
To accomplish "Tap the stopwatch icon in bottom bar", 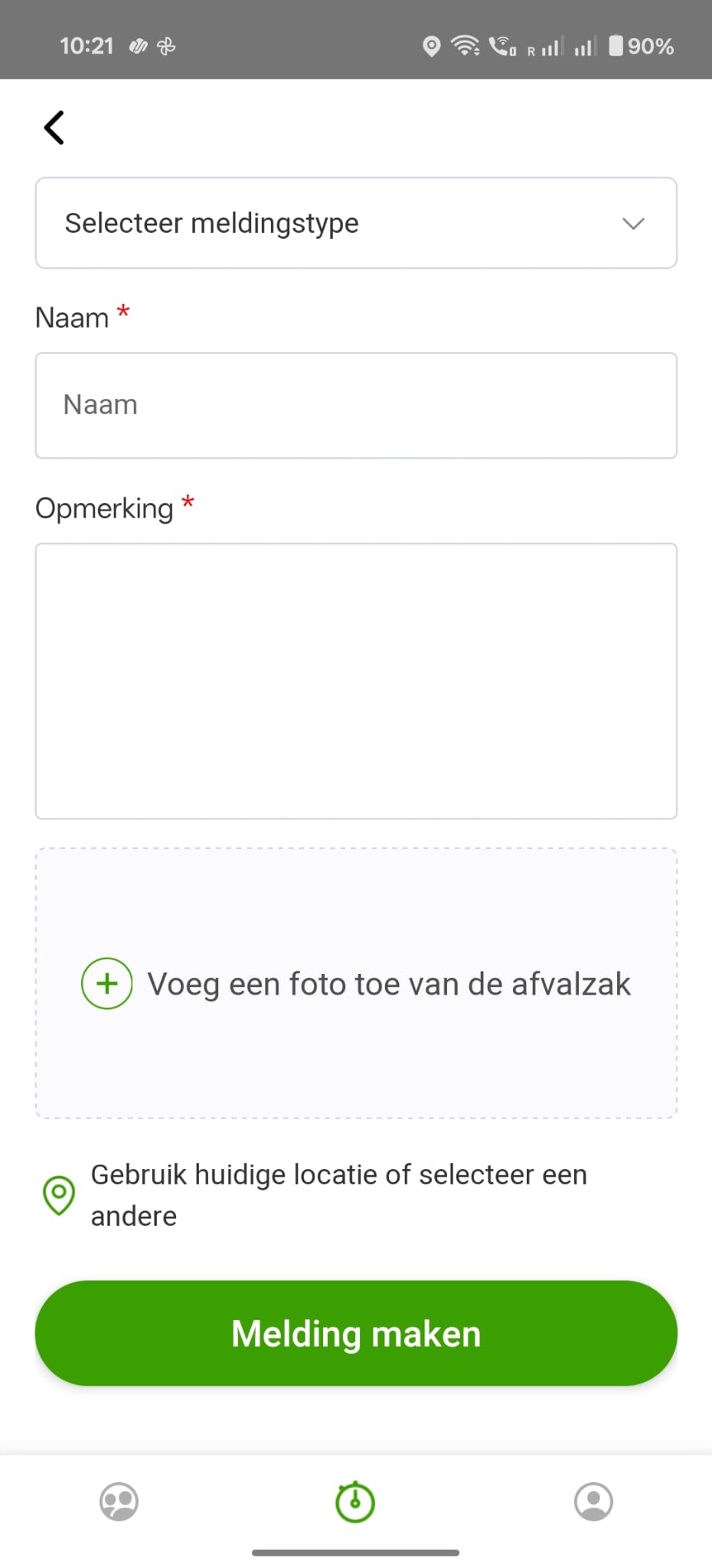I will click(354, 1501).
